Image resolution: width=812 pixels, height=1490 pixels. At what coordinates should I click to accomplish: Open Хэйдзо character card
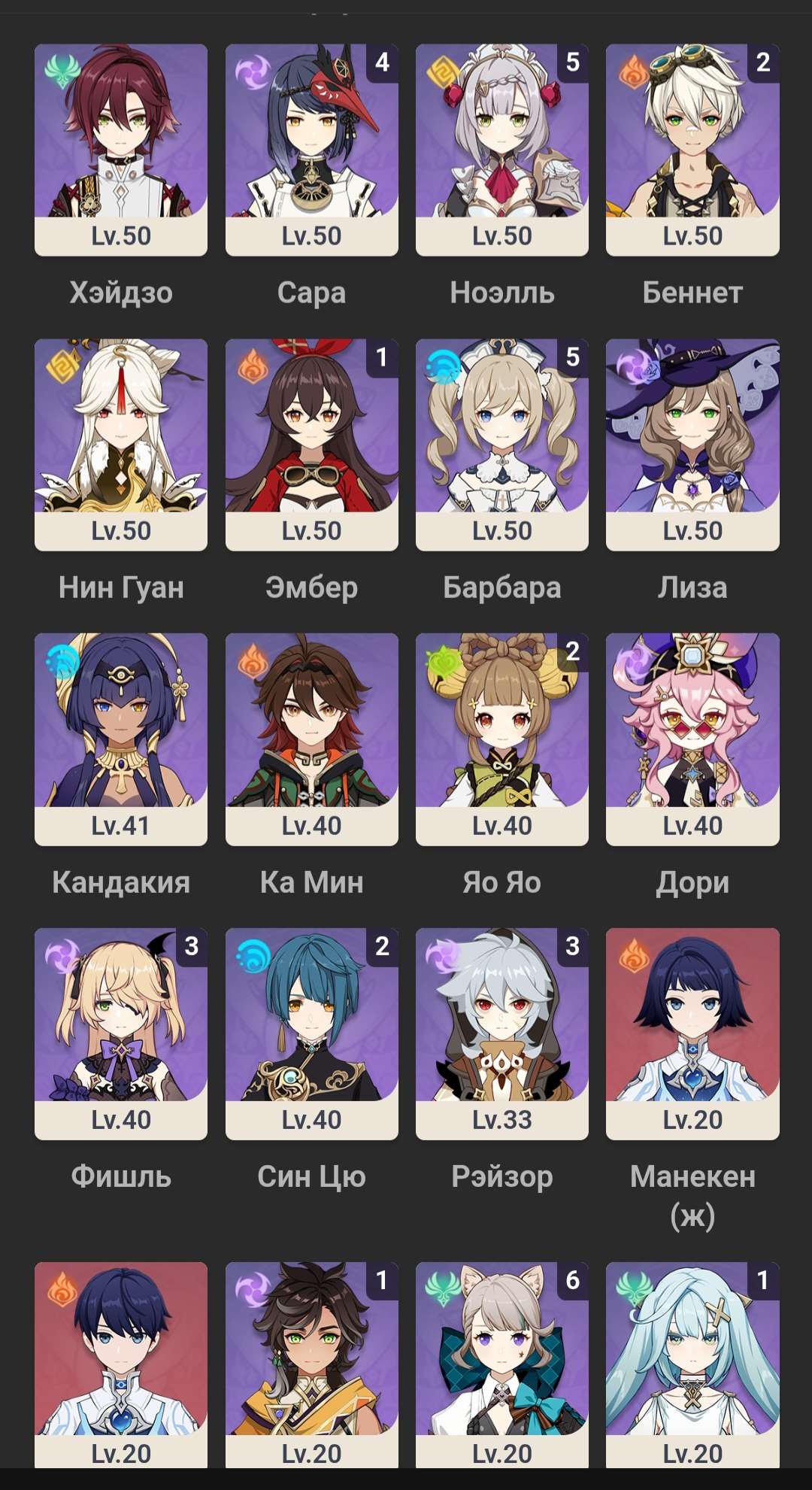pyautogui.click(x=121, y=150)
